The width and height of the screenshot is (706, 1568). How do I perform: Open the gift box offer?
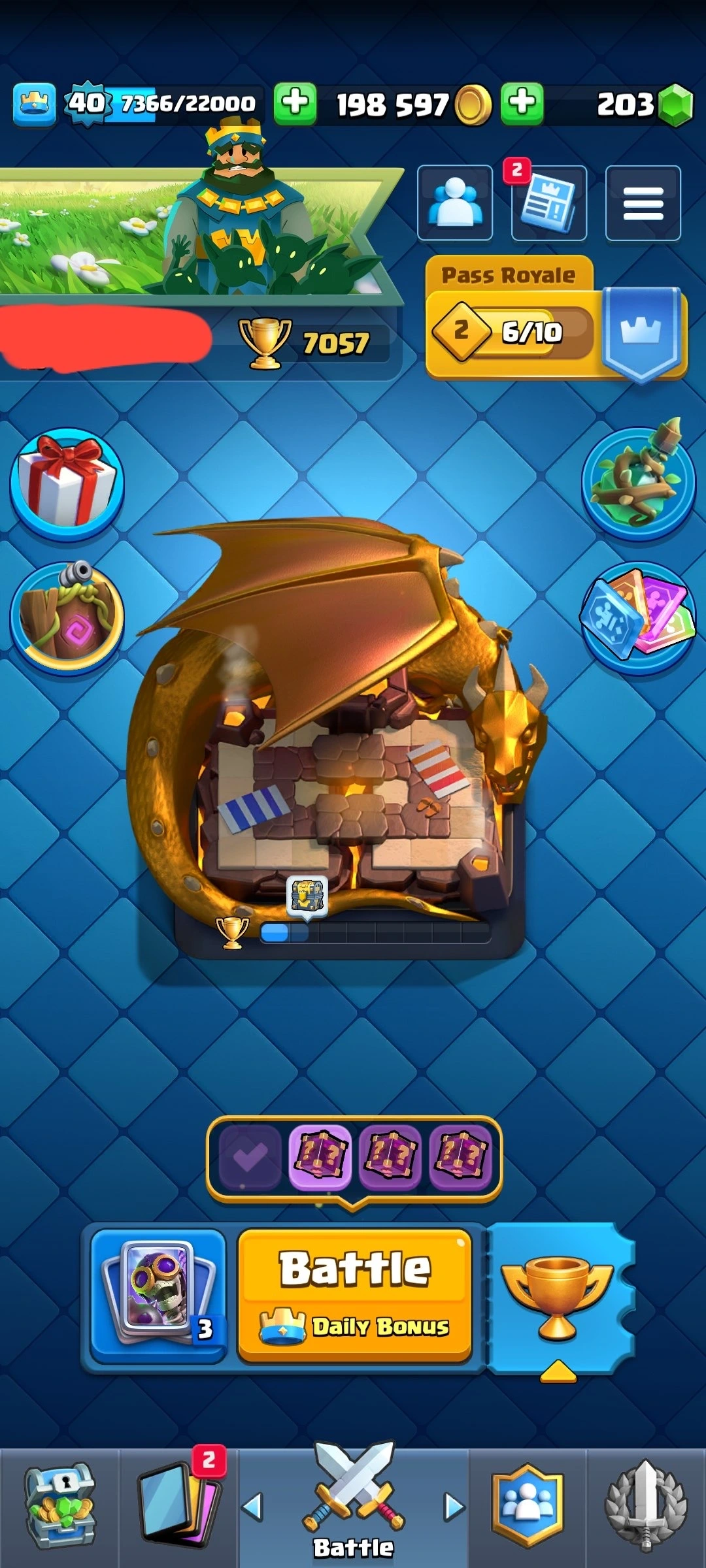[x=67, y=483]
